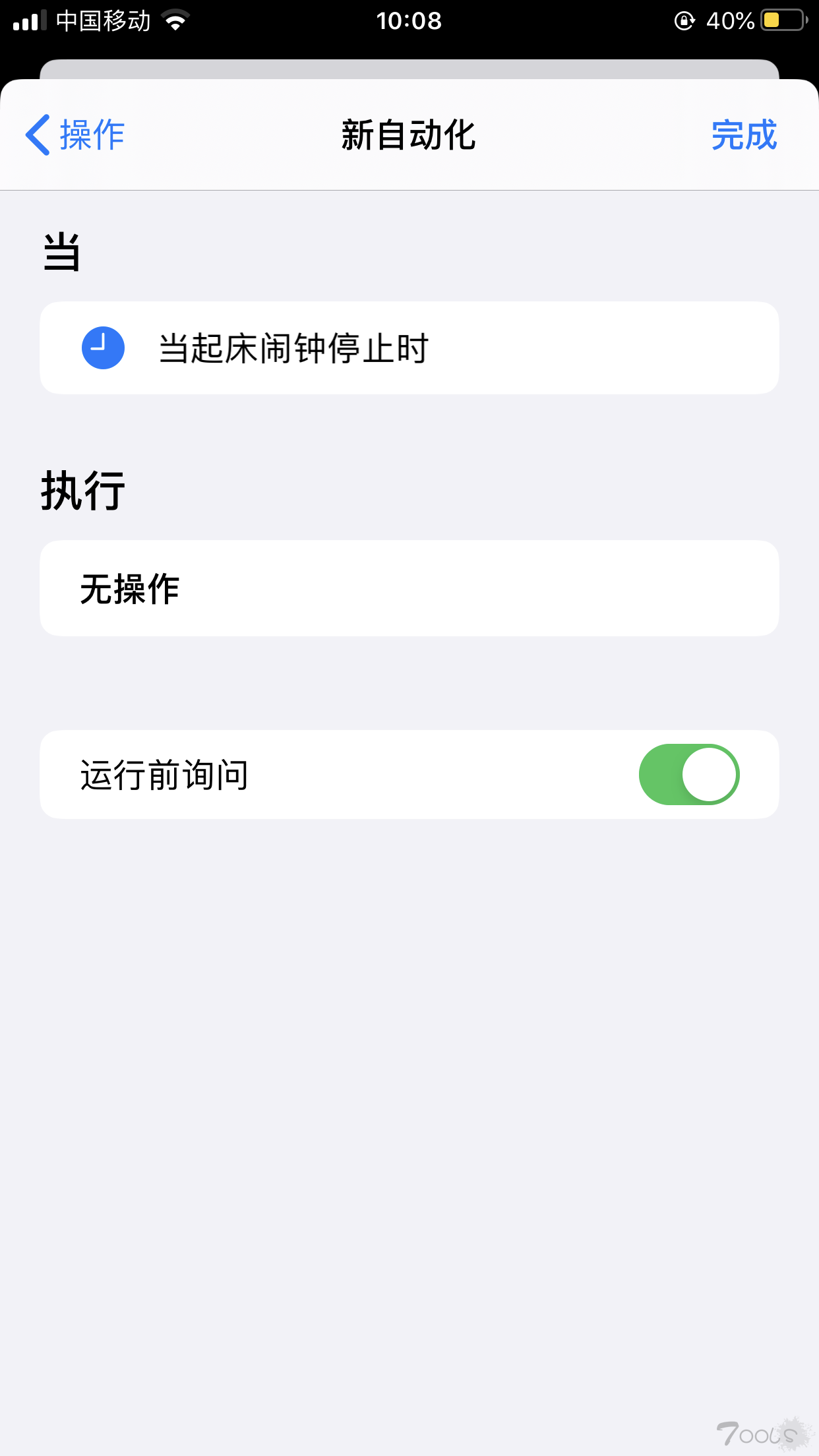The height and width of the screenshot is (1456, 819).
Task: Disable the 运行前询问 switch
Action: click(x=689, y=775)
